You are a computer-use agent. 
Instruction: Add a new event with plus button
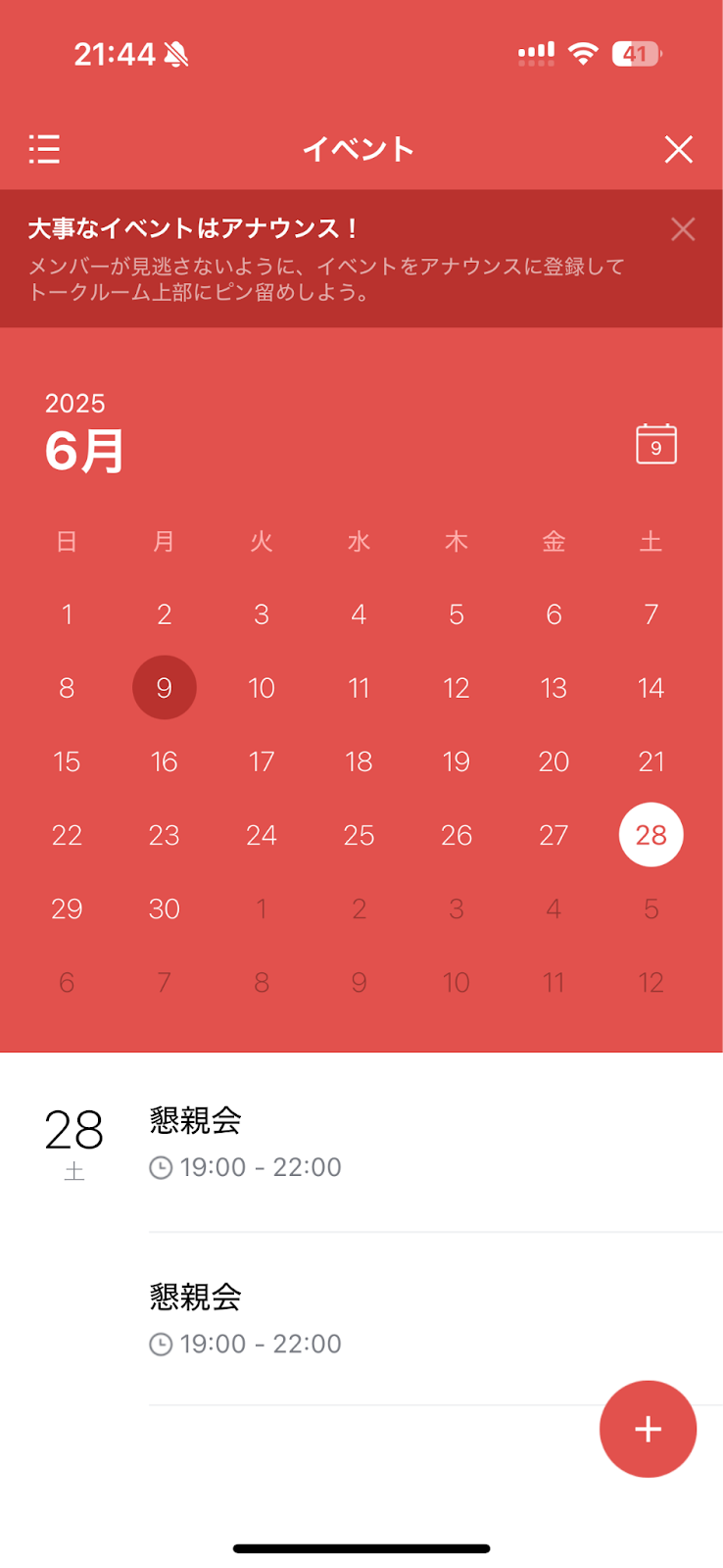[x=648, y=1429]
